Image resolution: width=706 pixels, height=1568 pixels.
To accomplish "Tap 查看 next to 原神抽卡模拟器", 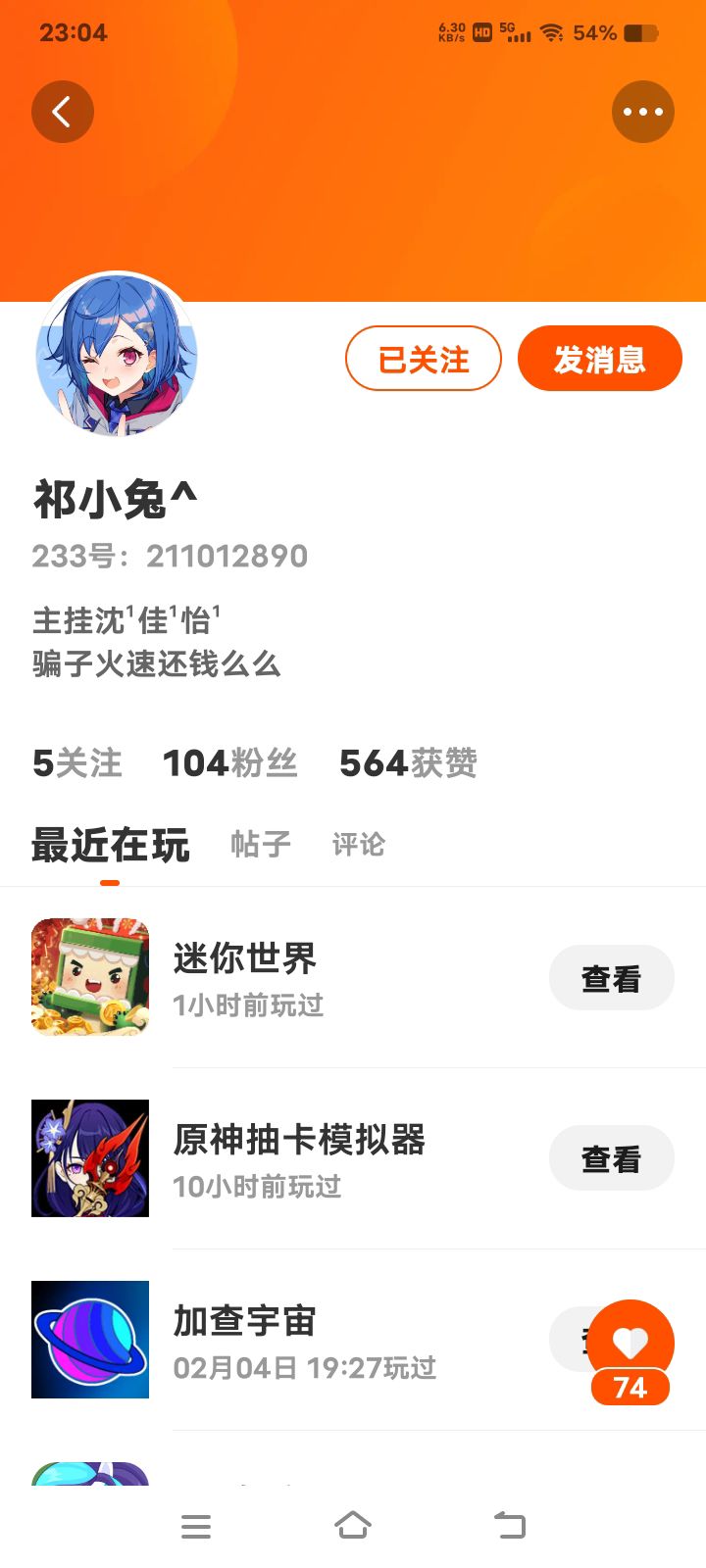I will (612, 1158).
